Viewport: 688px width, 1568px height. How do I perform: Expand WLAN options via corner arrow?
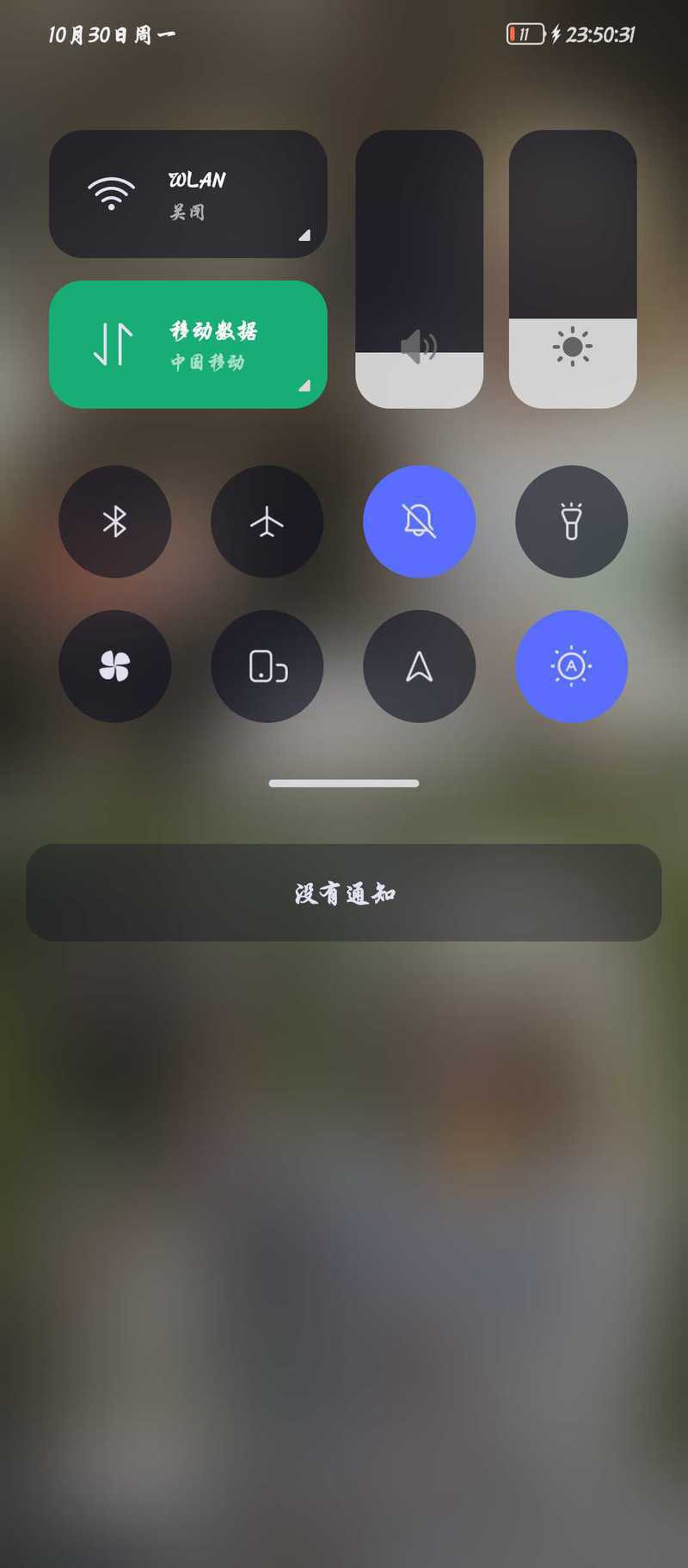point(304,235)
